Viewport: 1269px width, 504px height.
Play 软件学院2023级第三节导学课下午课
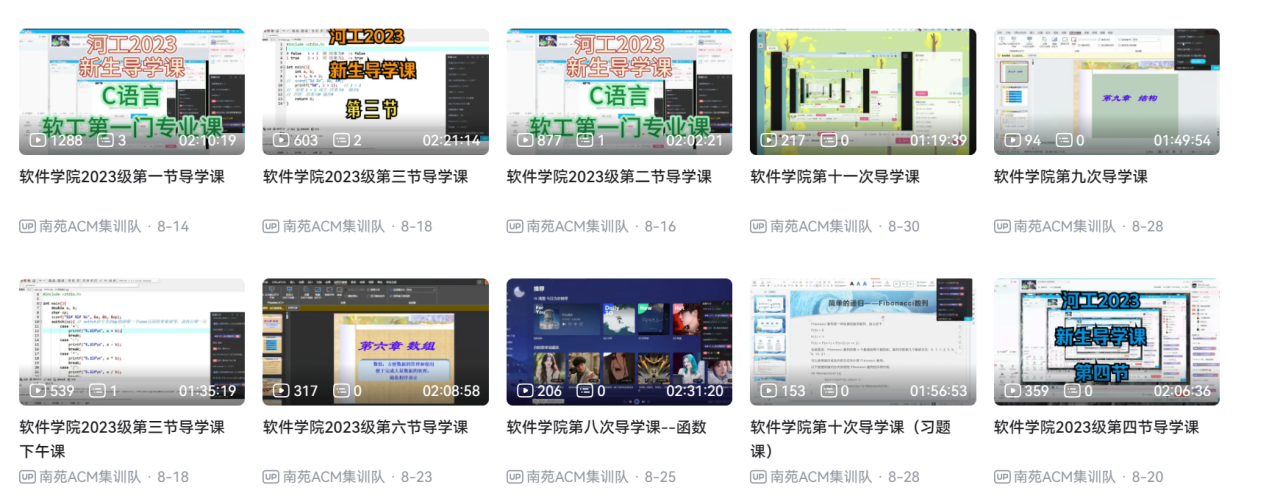(x=131, y=342)
